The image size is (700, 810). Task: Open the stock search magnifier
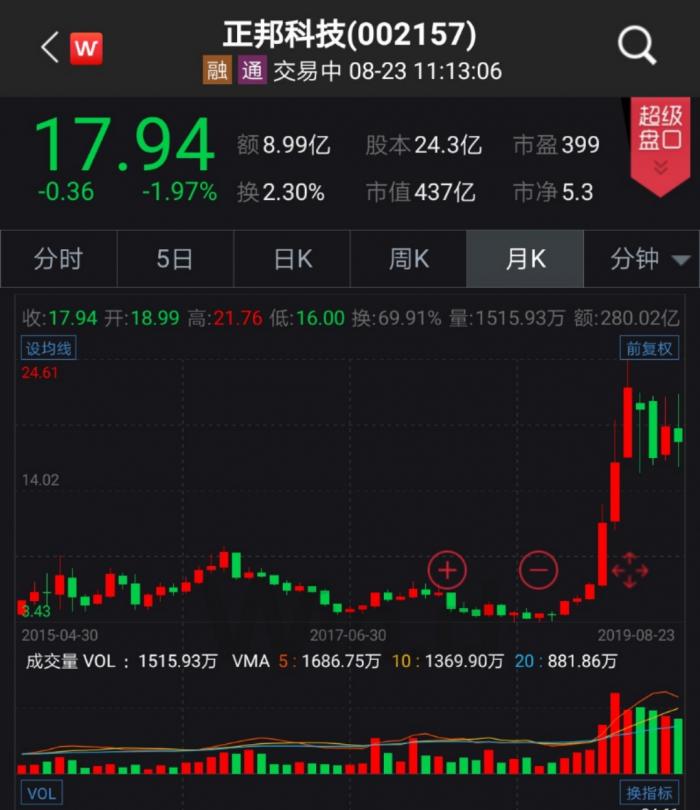pyautogui.click(x=636, y=46)
